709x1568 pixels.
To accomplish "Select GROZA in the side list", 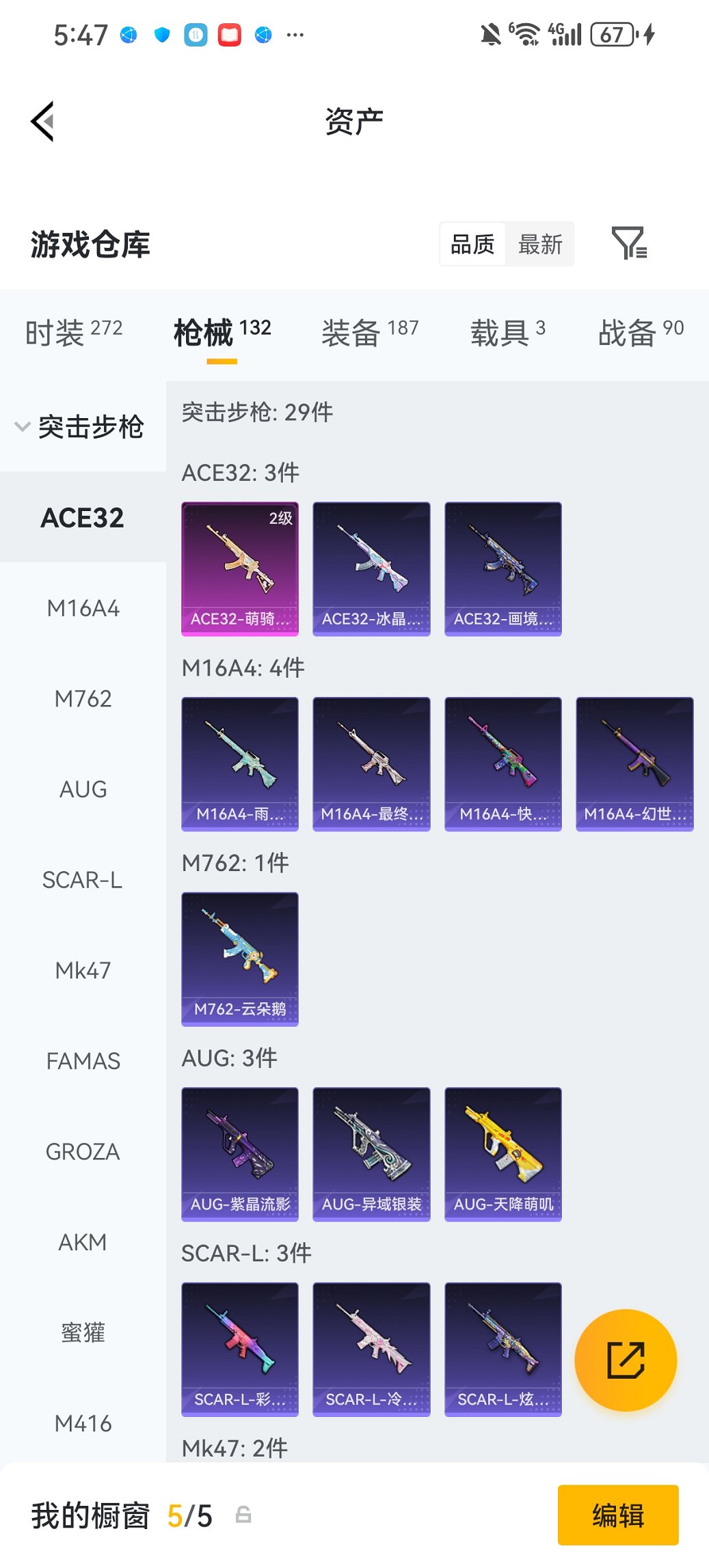I will pos(83,1152).
